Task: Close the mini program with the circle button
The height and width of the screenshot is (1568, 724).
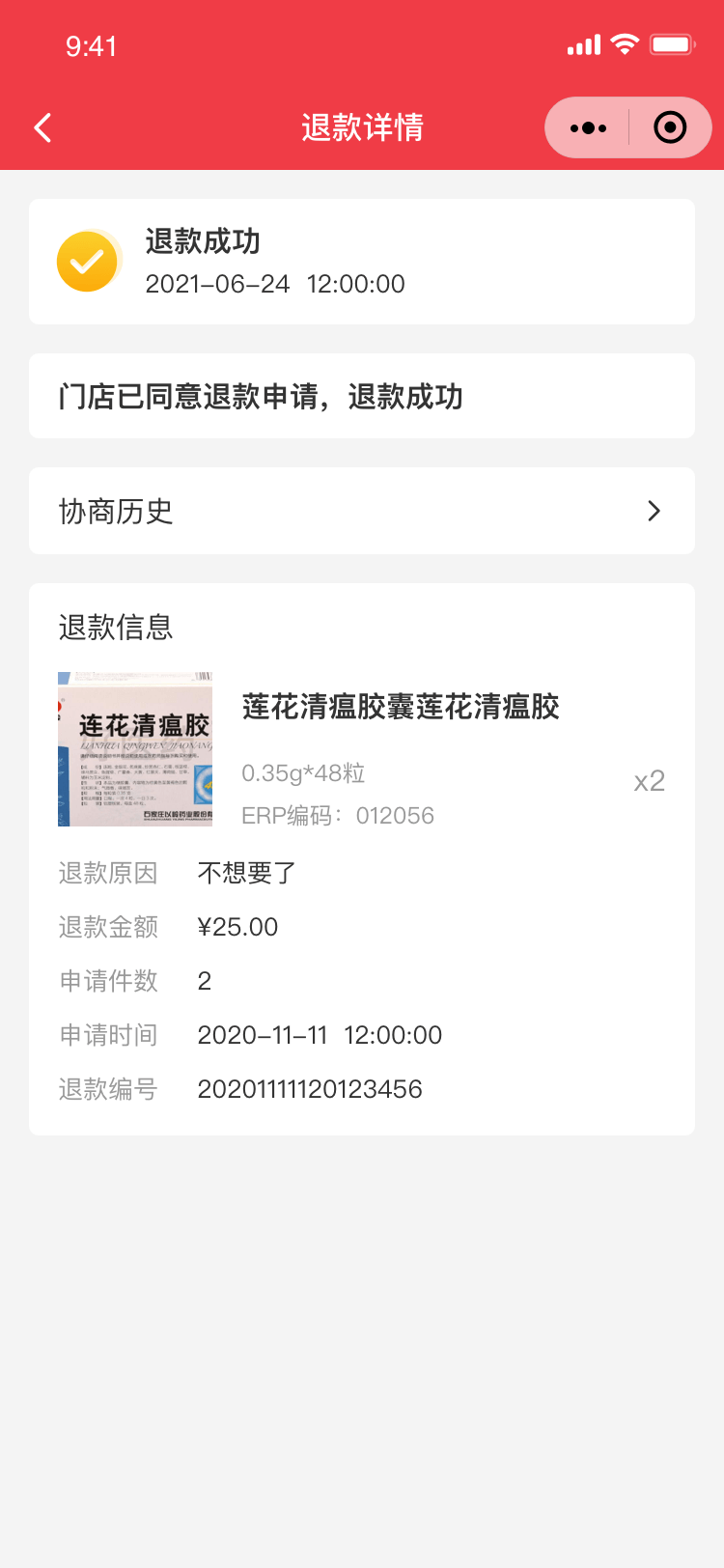Action: (x=670, y=127)
